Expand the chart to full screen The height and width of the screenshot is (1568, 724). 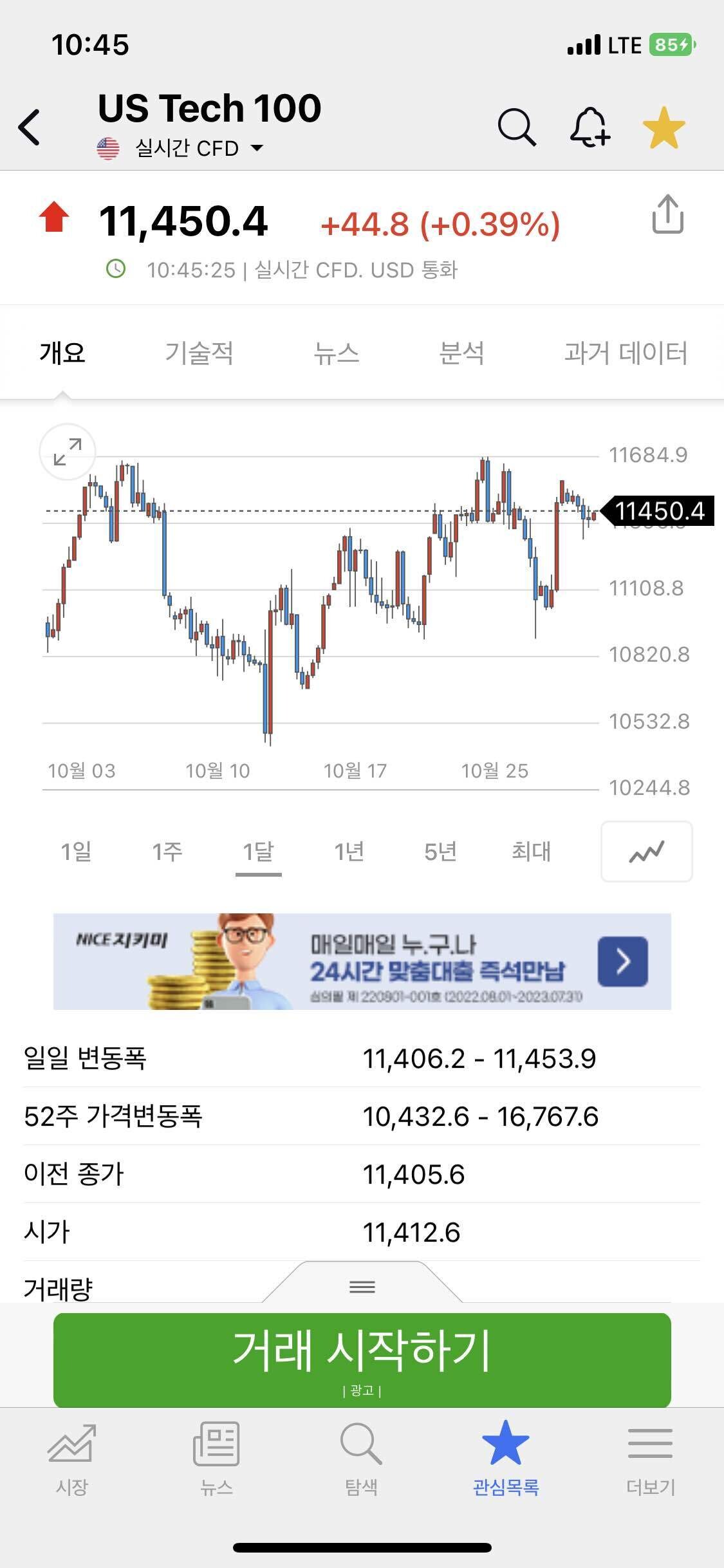coord(68,452)
